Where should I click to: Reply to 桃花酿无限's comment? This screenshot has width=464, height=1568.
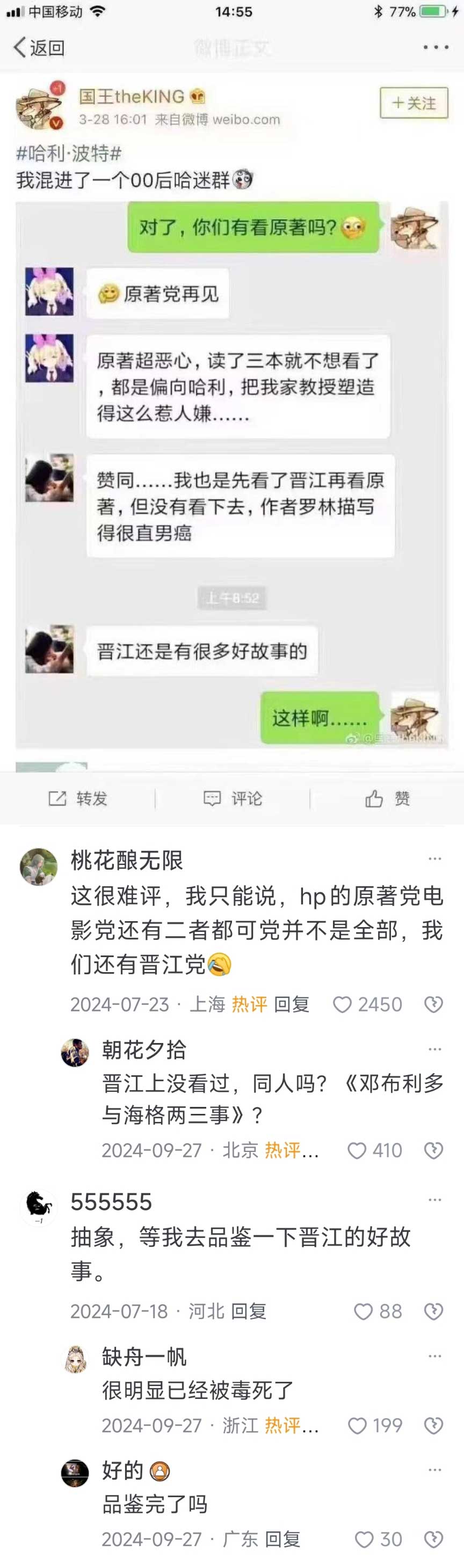point(292,1004)
